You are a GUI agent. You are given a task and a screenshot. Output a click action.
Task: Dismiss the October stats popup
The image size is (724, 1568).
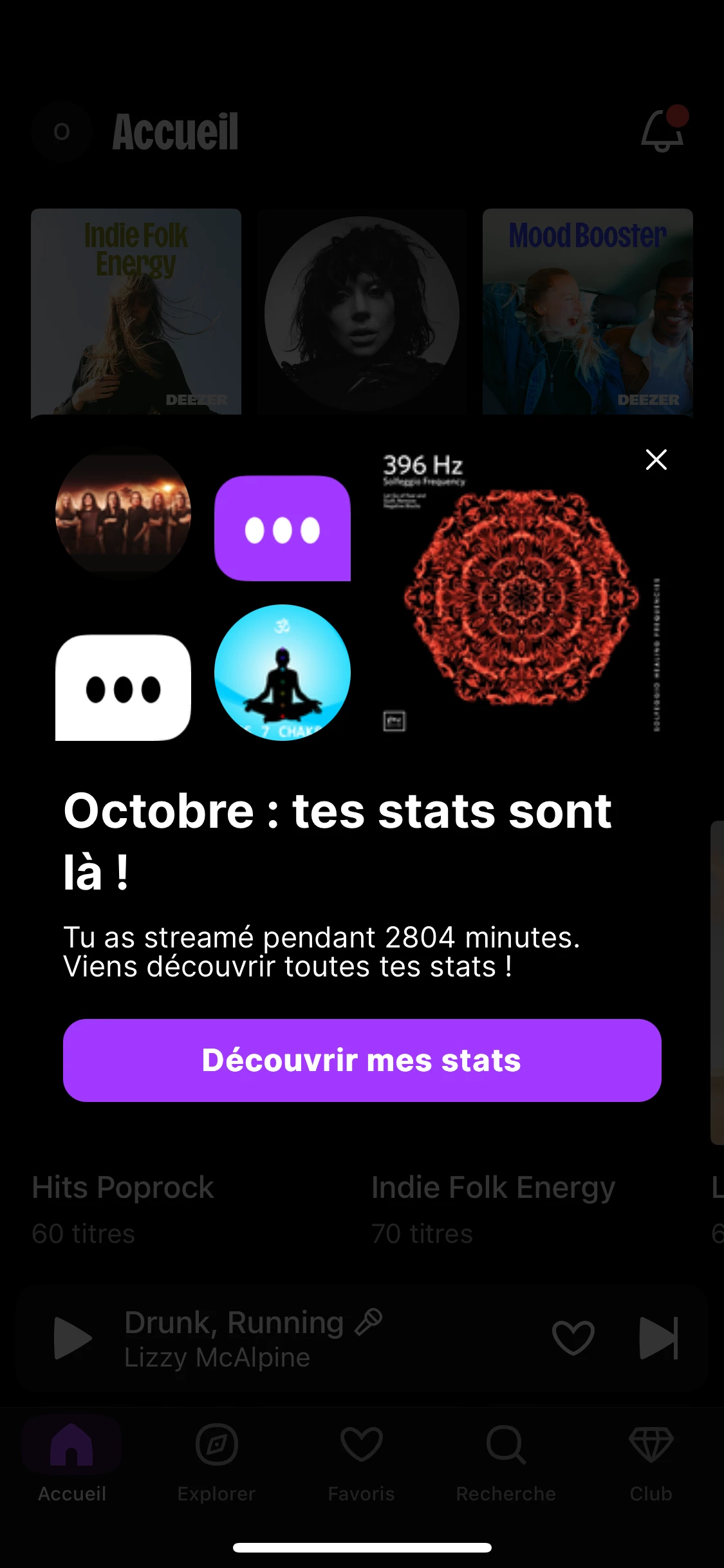point(656,460)
